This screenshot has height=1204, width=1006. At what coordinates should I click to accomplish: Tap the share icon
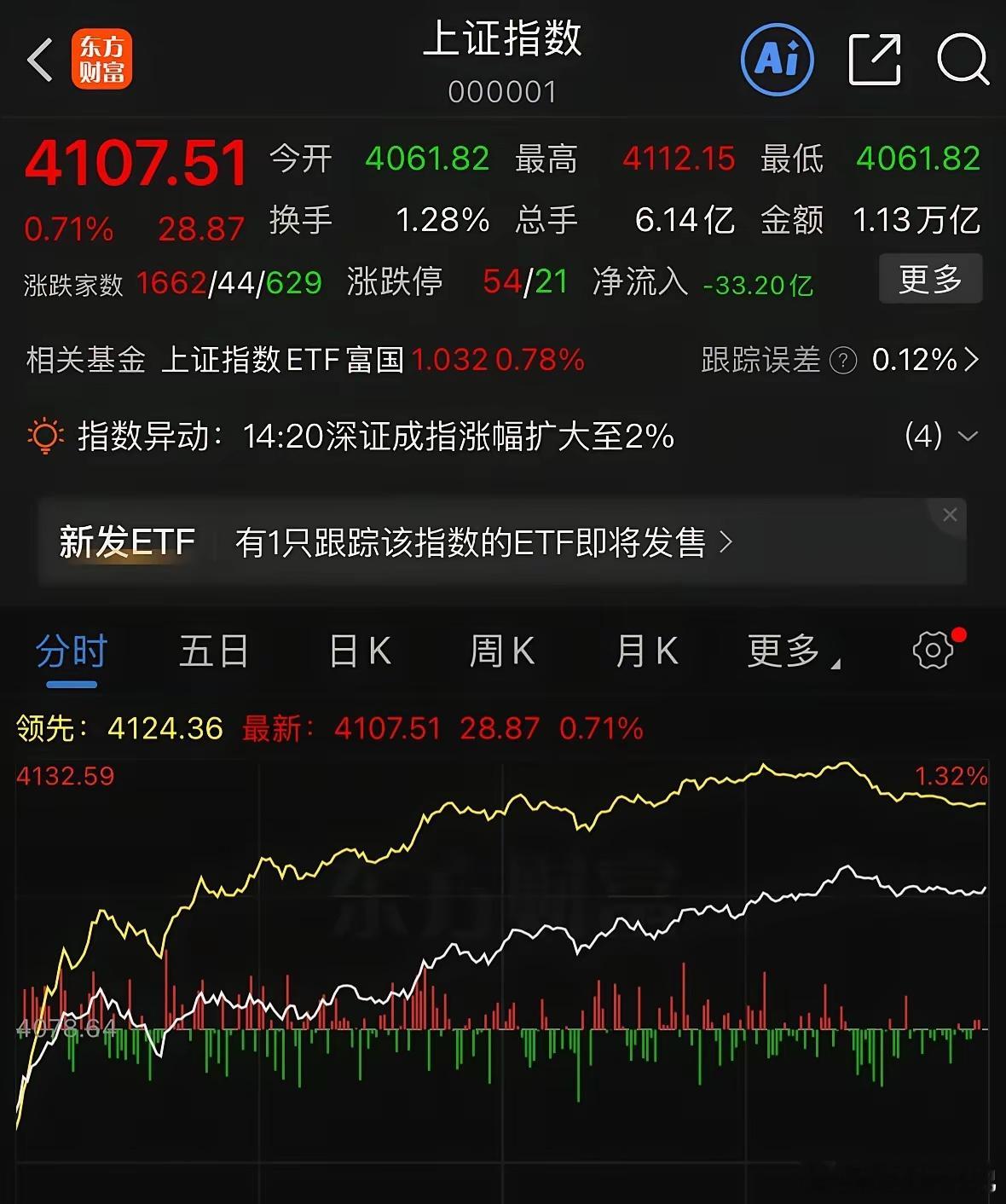[x=873, y=60]
